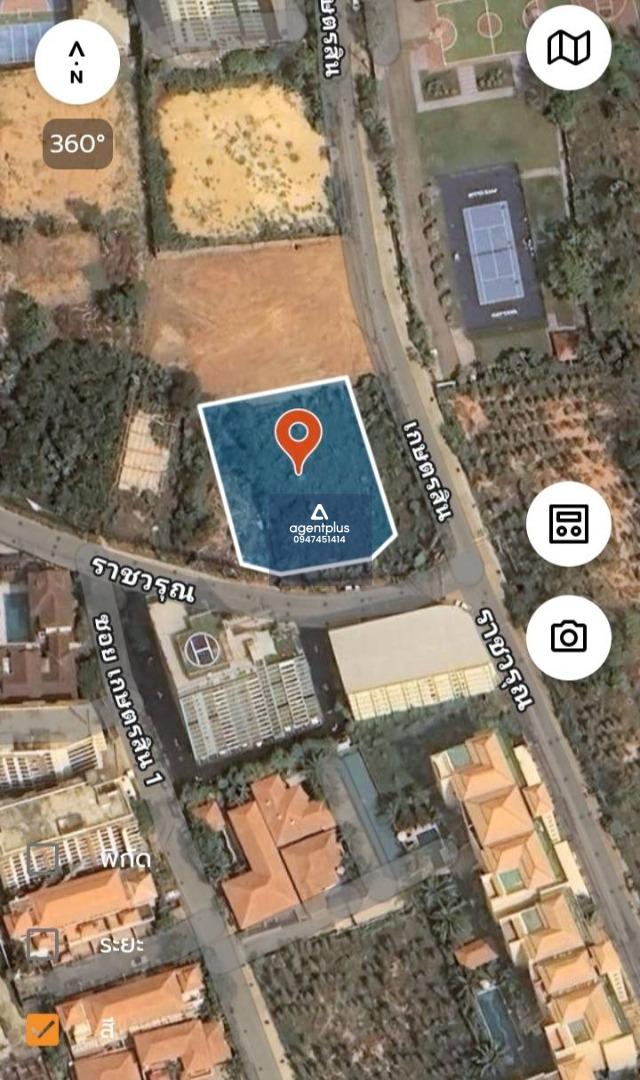640x1080 pixels.
Task: Check the ระยะ checkbox
Action: [43, 944]
